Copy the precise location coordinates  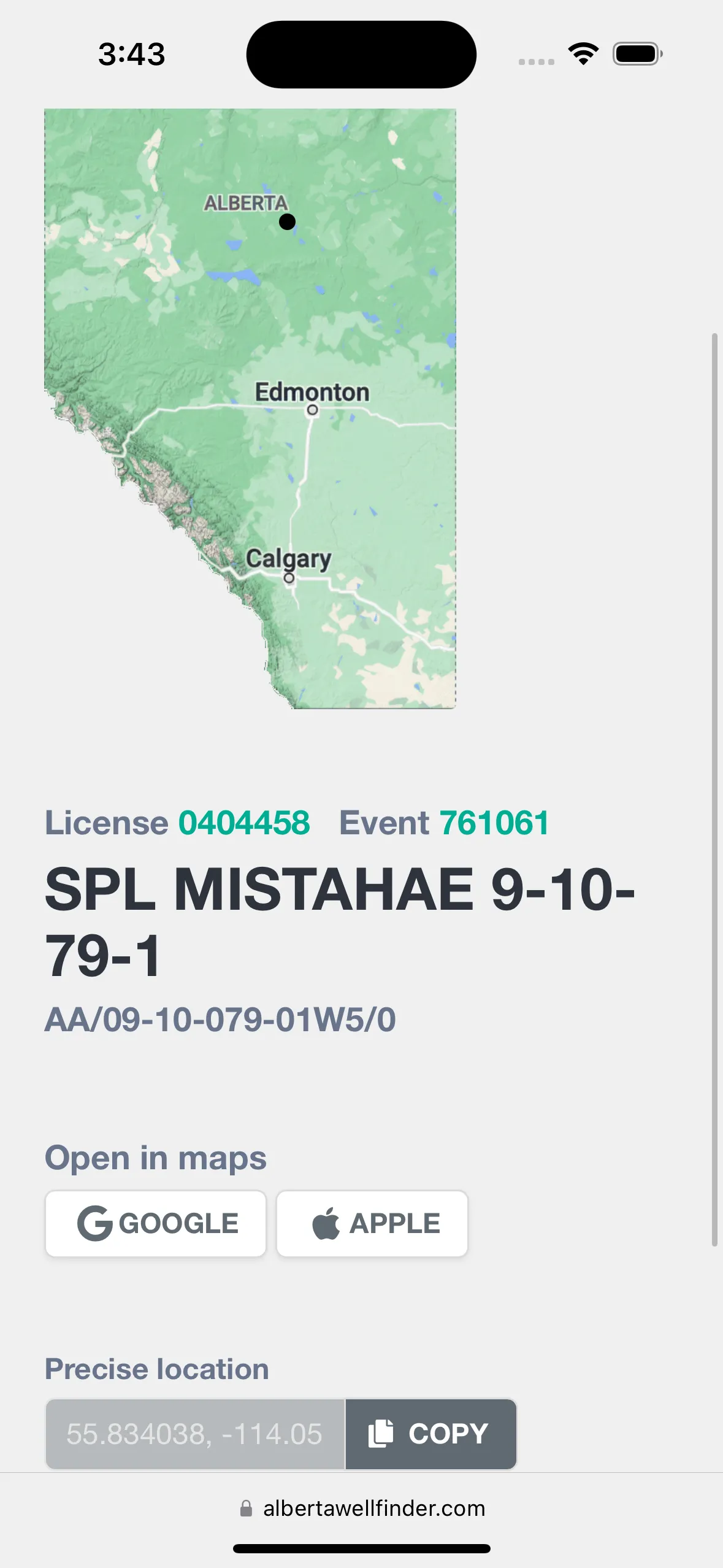(x=430, y=1434)
